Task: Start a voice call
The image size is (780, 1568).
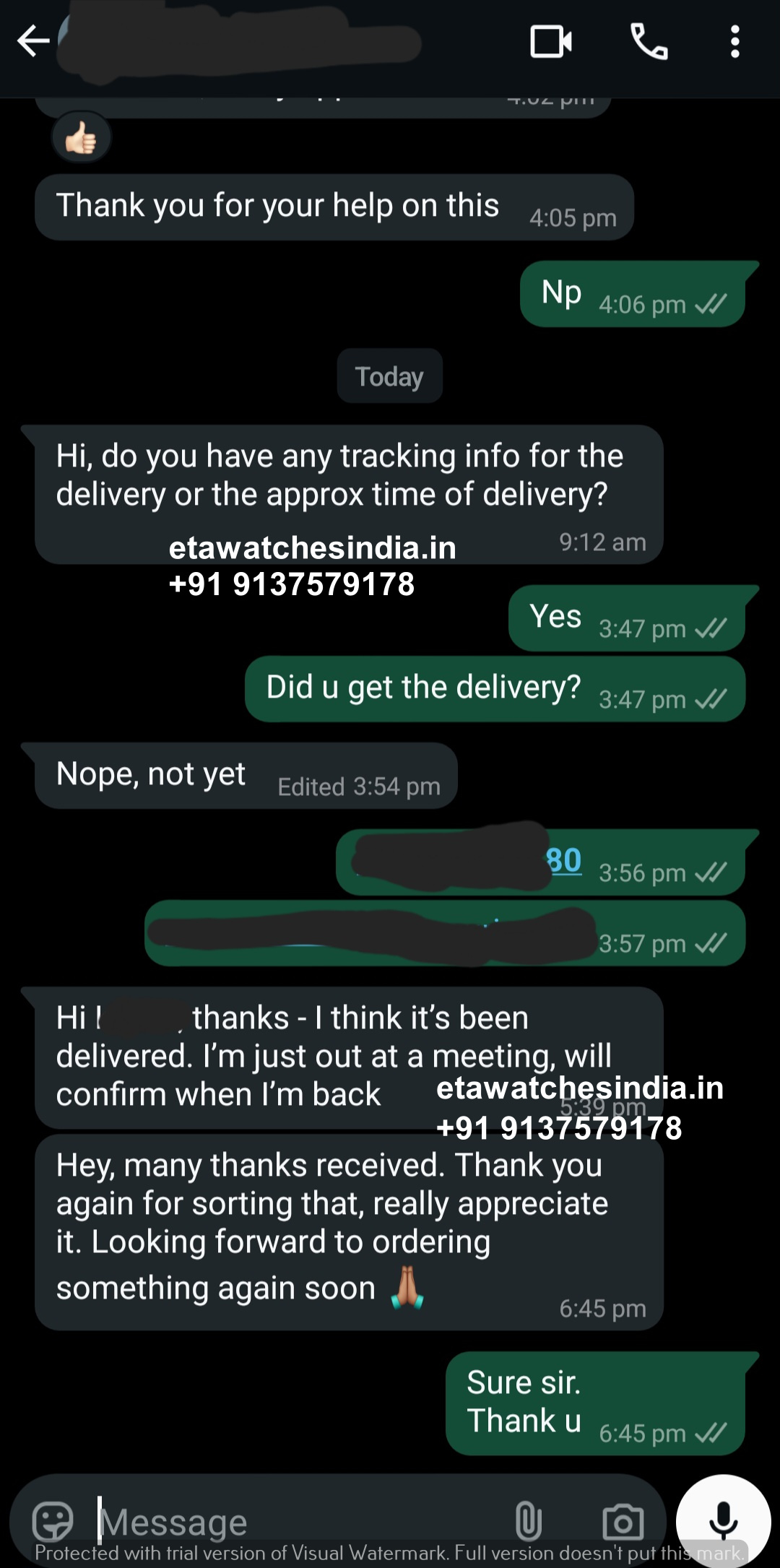Action: point(649,41)
